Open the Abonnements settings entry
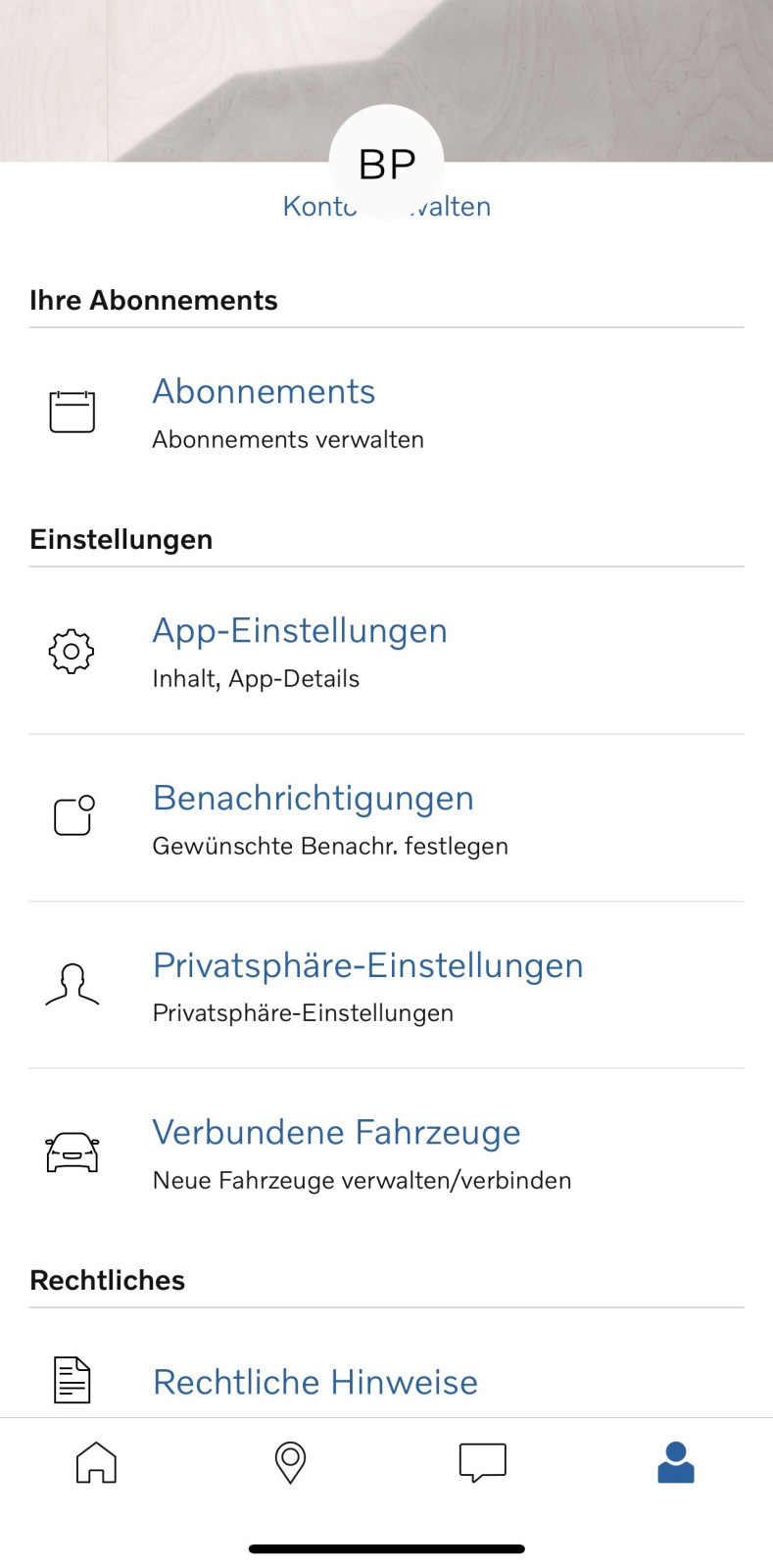 click(263, 391)
